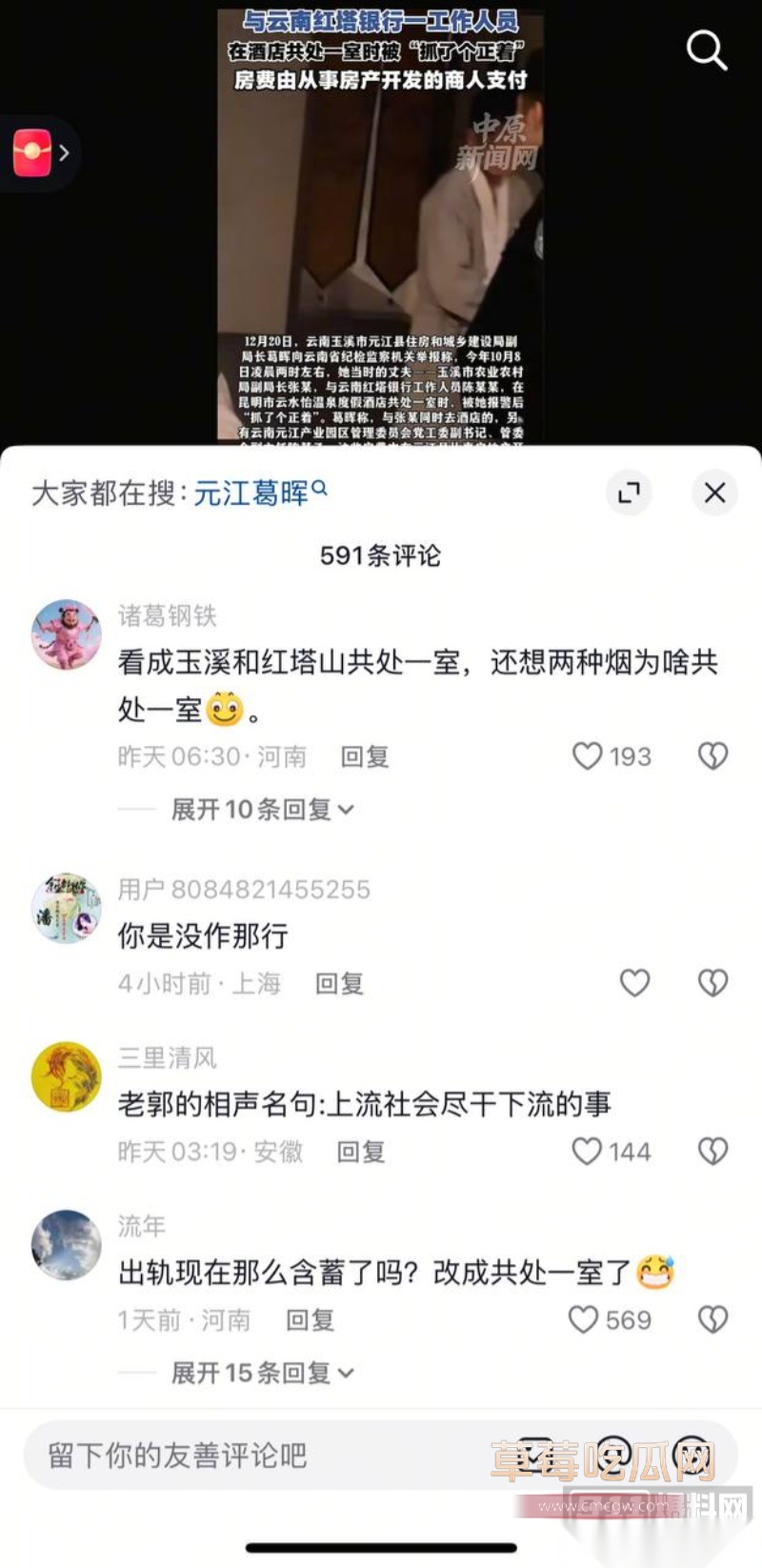Click the dislike icon on 三里清风's comment

[x=714, y=1150]
